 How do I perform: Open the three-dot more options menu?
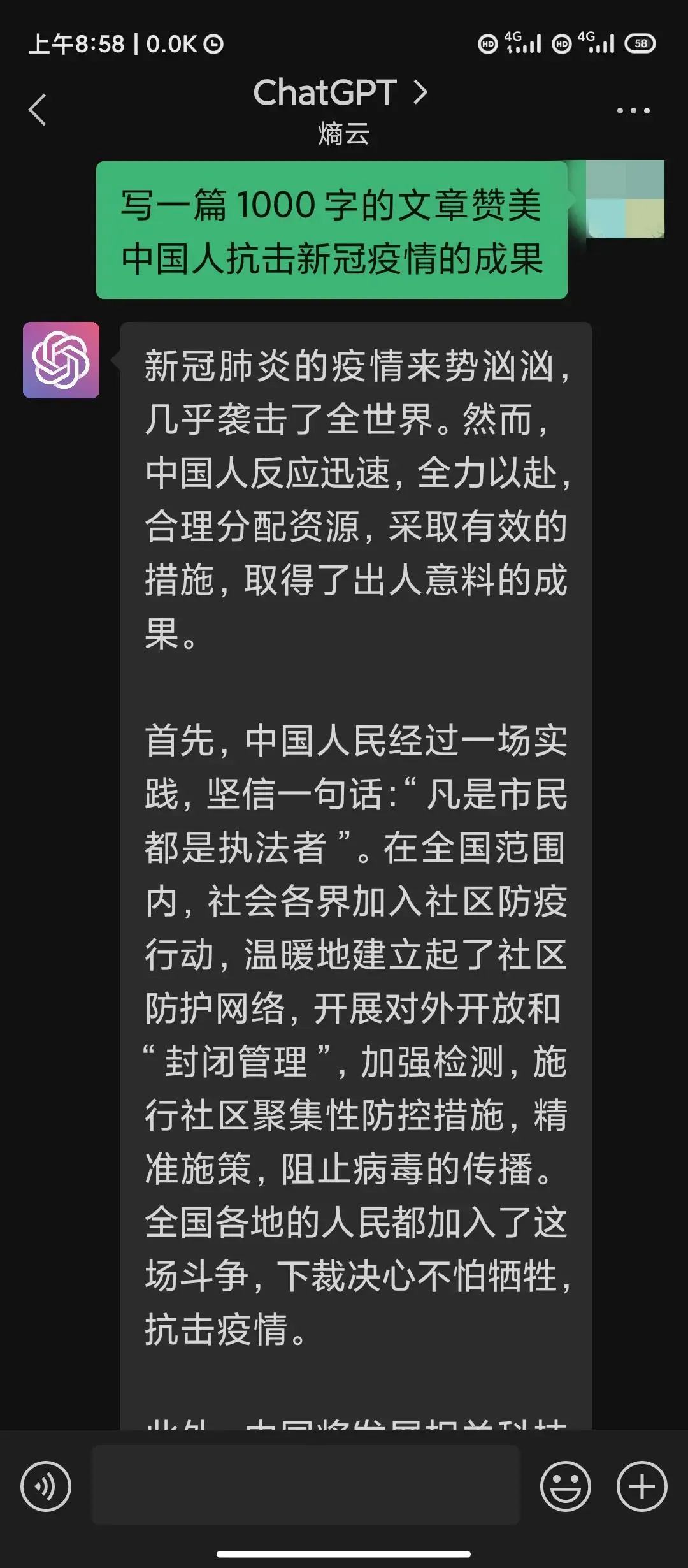[x=633, y=110]
